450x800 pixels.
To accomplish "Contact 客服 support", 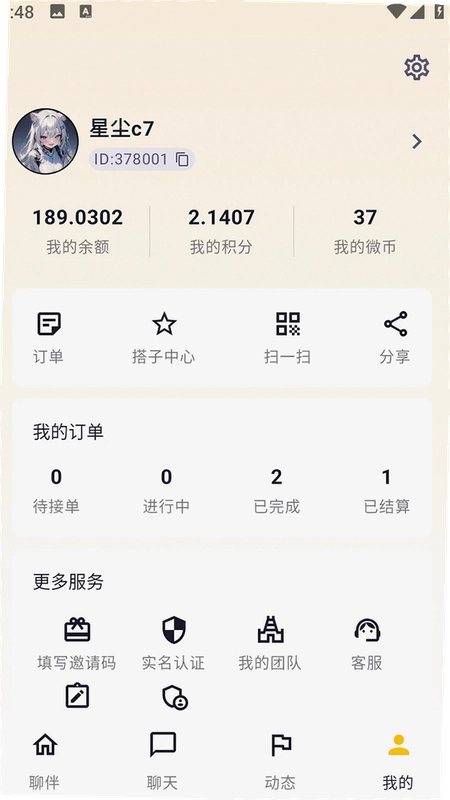I will click(367, 644).
